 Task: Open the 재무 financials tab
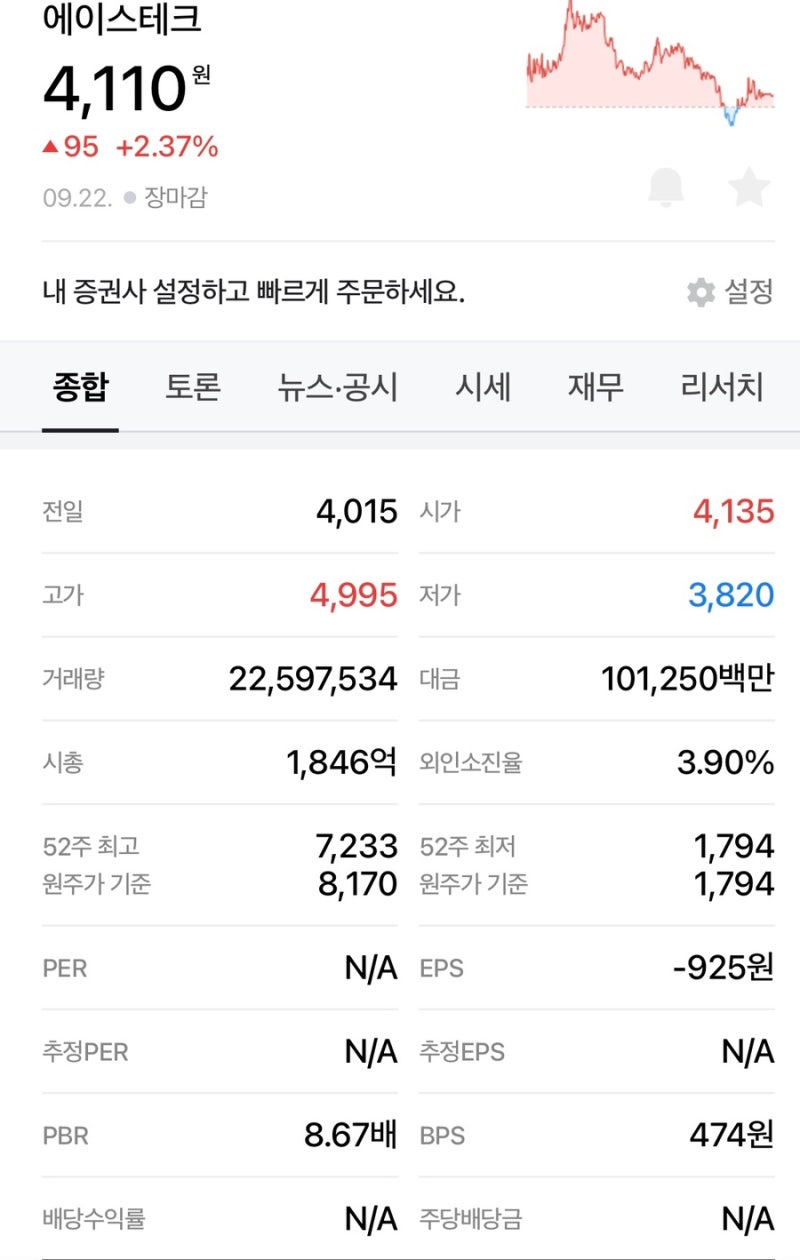[595, 387]
